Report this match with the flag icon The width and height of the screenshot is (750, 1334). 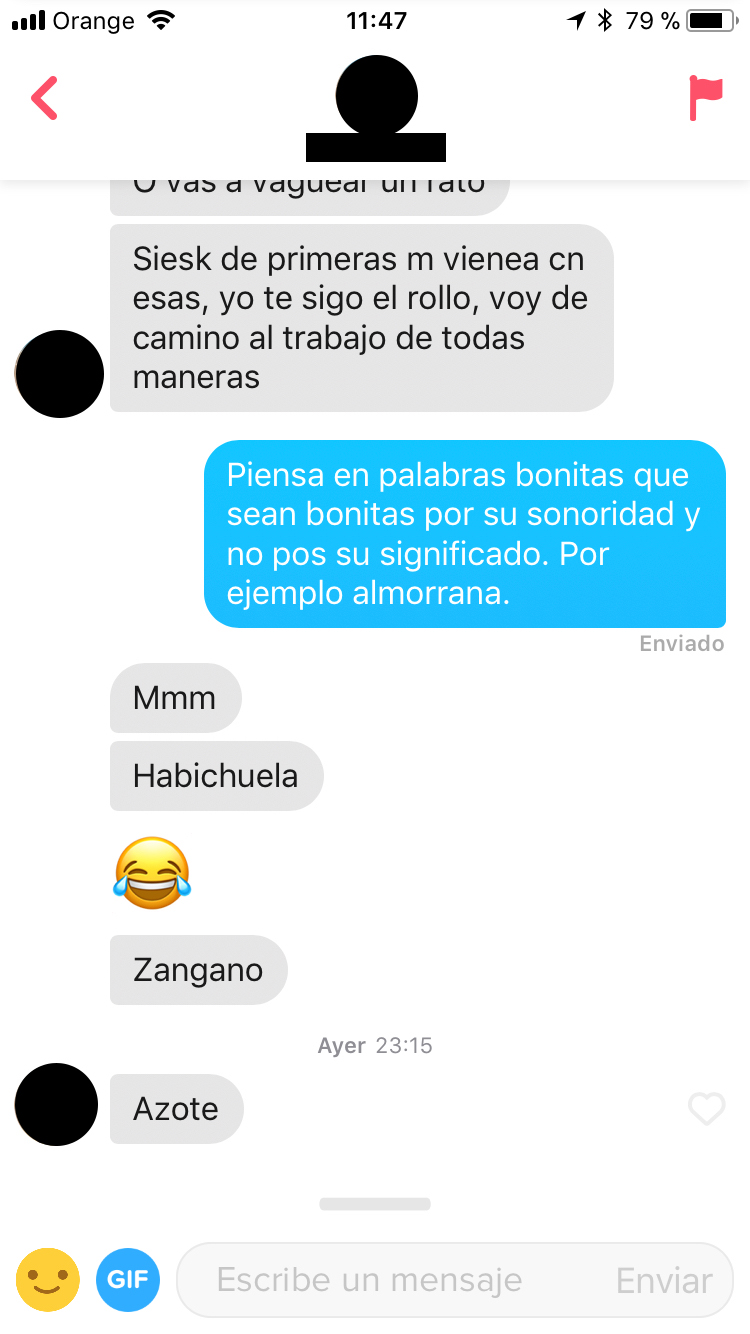click(x=705, y=98)
